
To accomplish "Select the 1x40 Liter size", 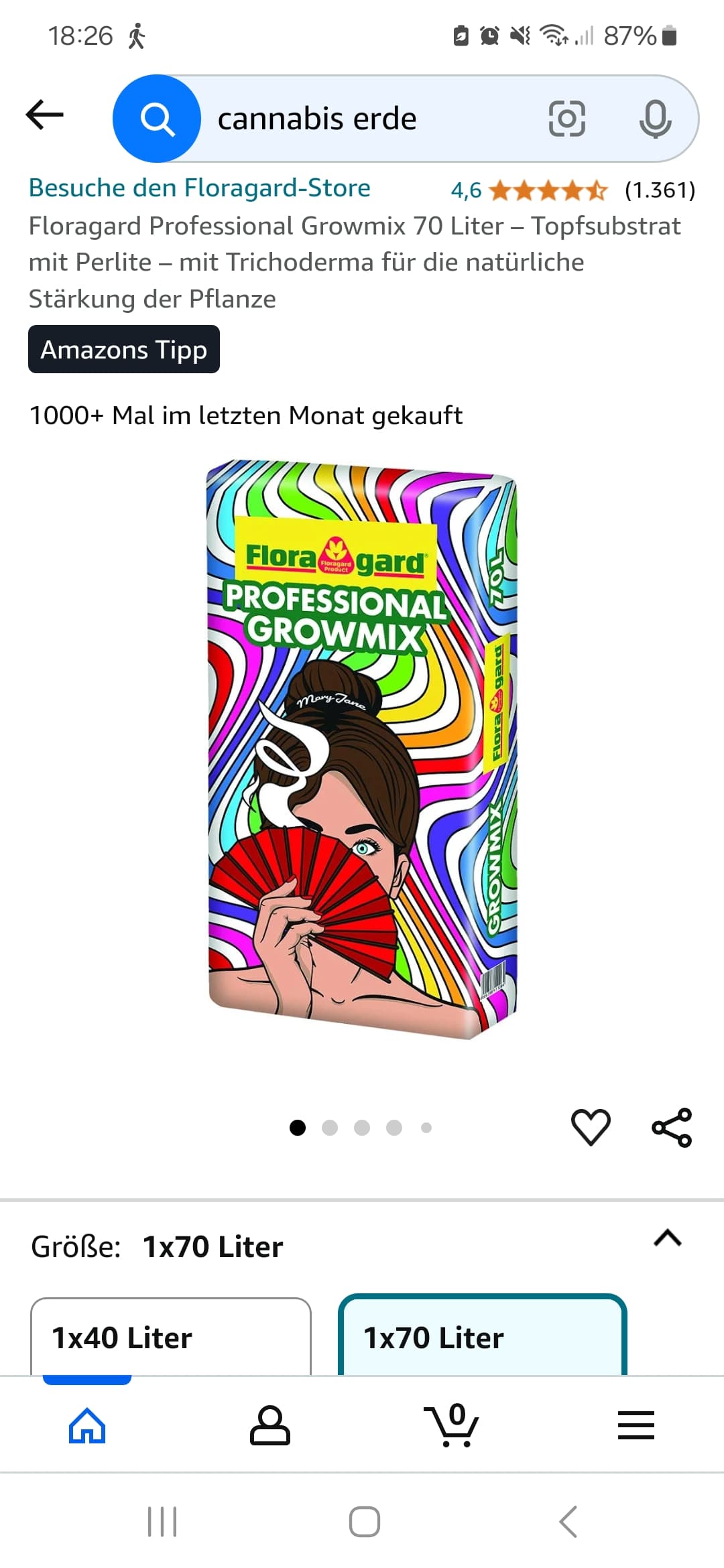I will [x=171, y=1337].
